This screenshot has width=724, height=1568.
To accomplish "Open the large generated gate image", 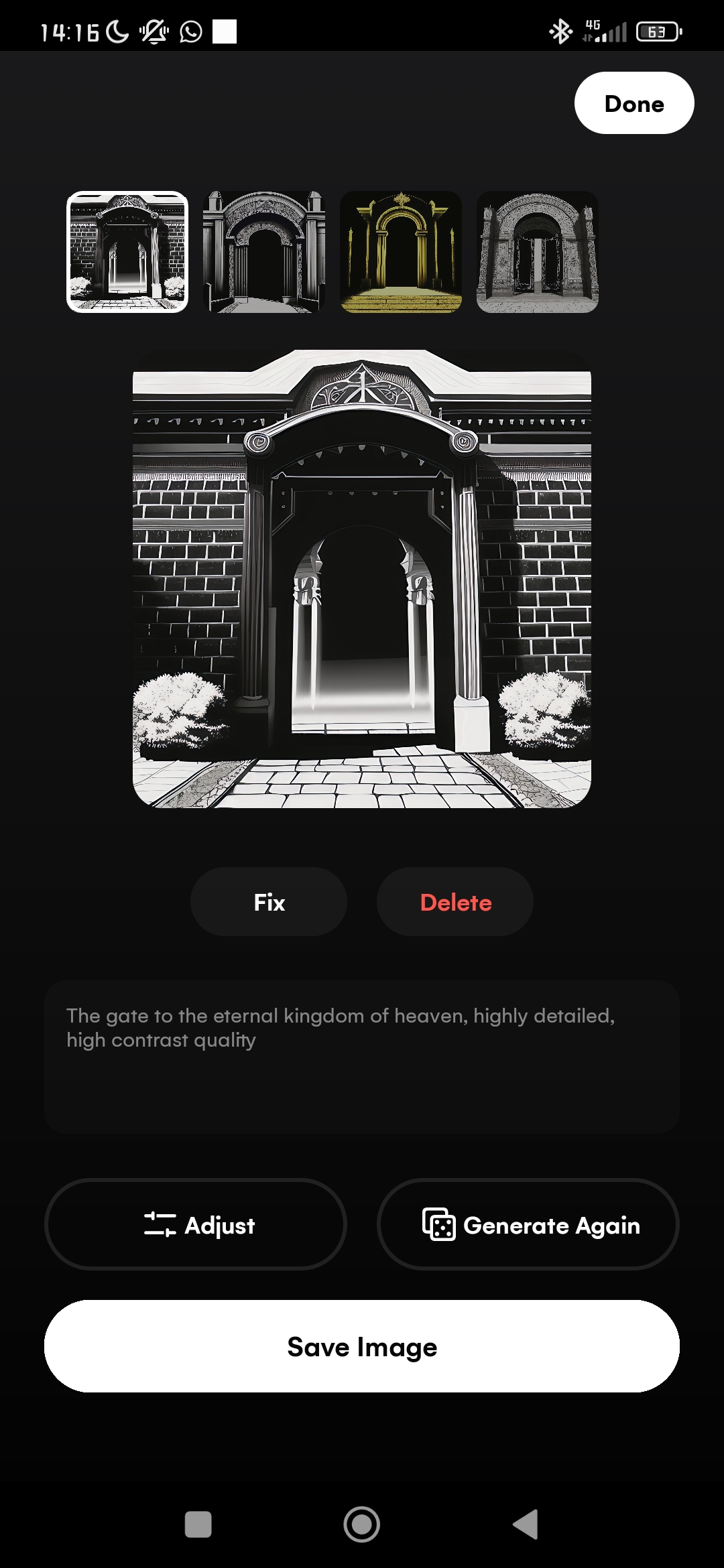I will (362, 579).
